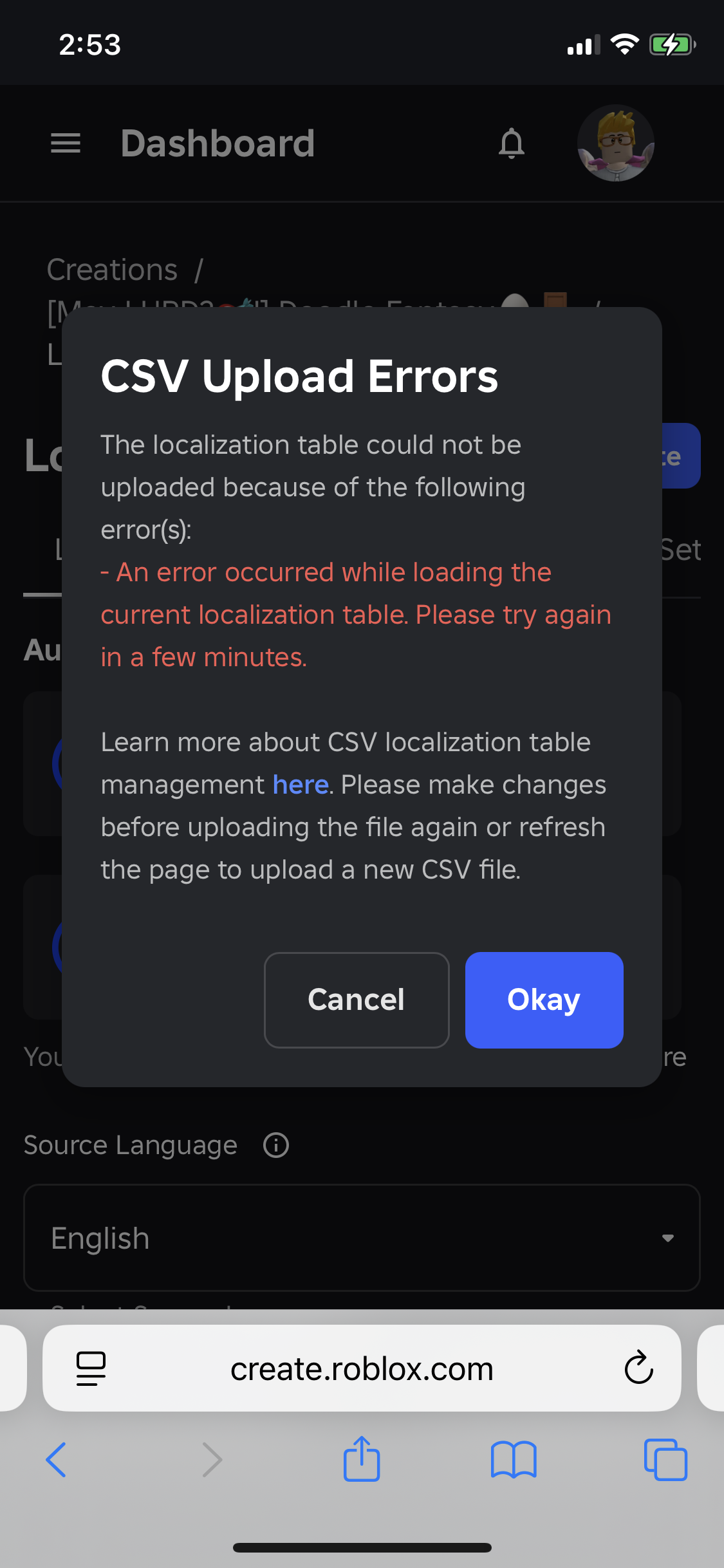This screenshot has width=724, height=1568.
Task: Confirm the error dialog with Okay
Action: click(x=544, y=1000)
